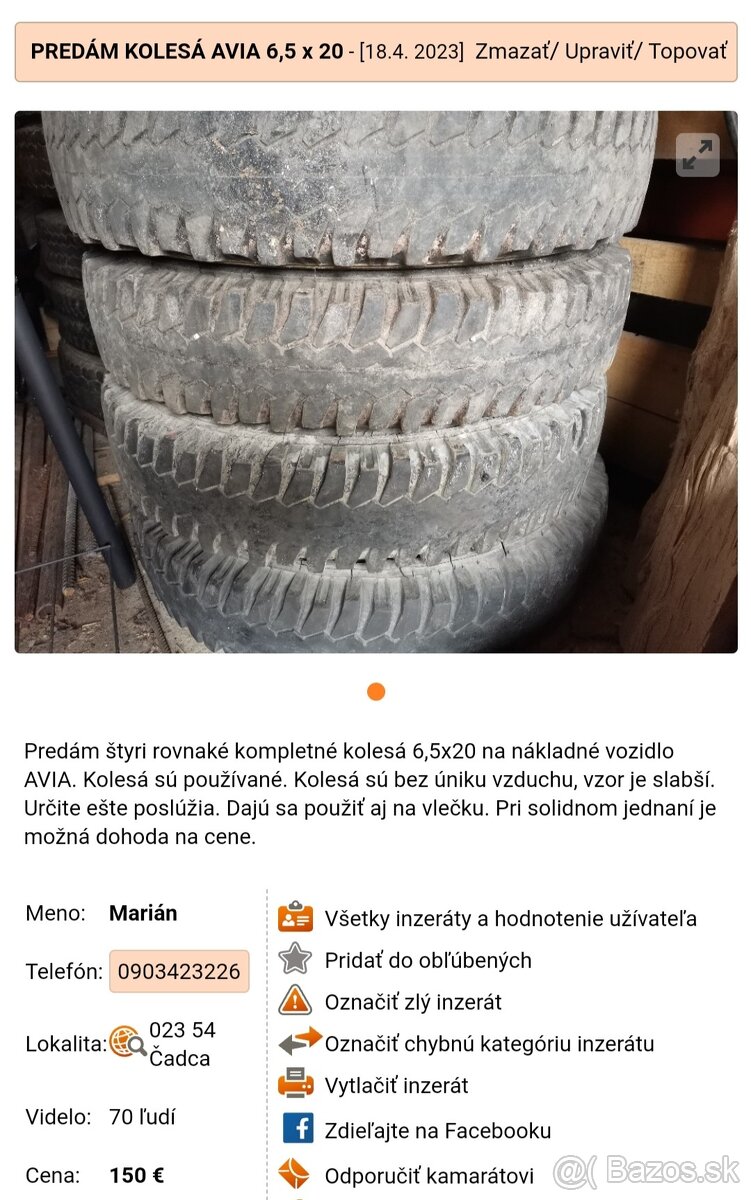The width and height of the screenshot is (751, 1200).
Task: Report bad ad via warning triangle icon
Action: tap(295, 1001)
